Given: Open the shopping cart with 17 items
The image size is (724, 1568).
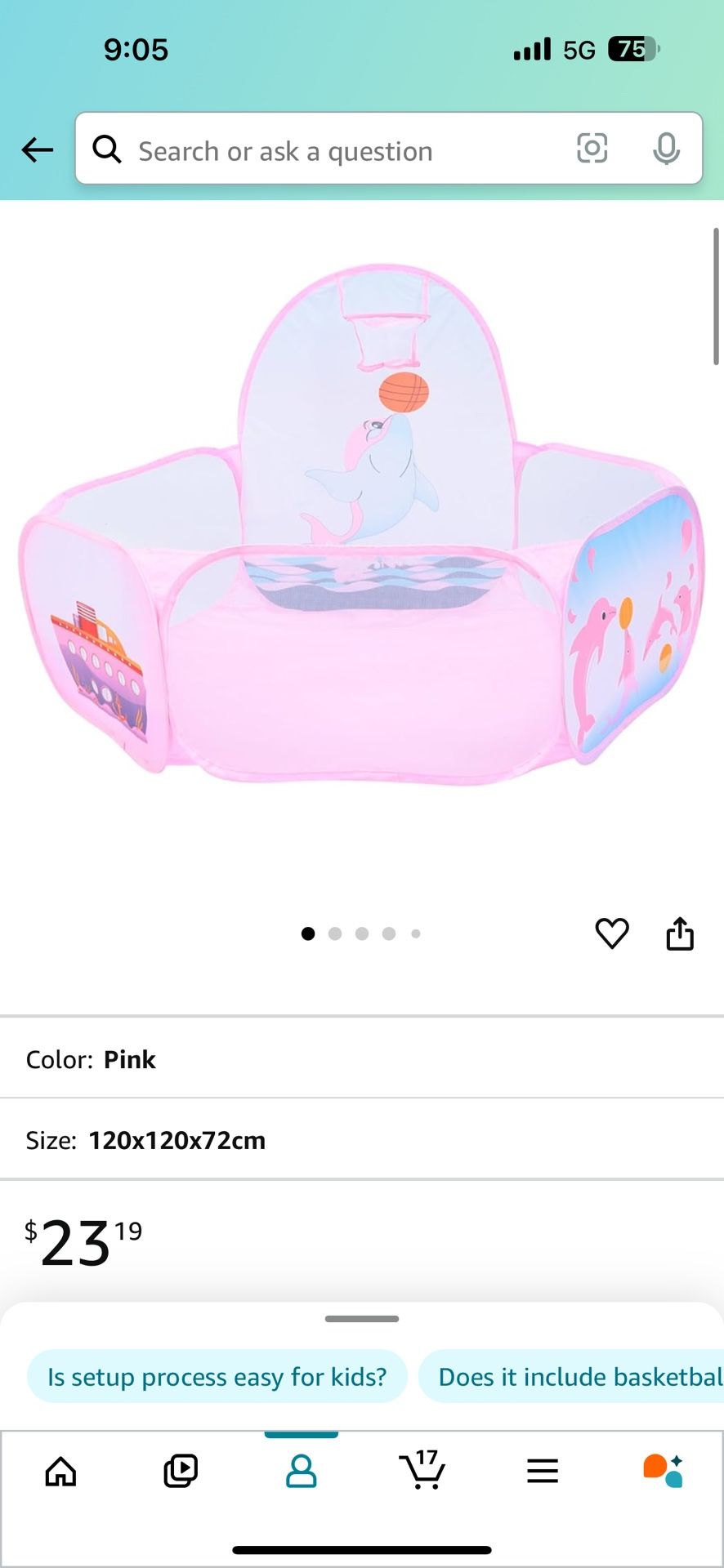Looking at the screenshot, I should click(422, 1470).
